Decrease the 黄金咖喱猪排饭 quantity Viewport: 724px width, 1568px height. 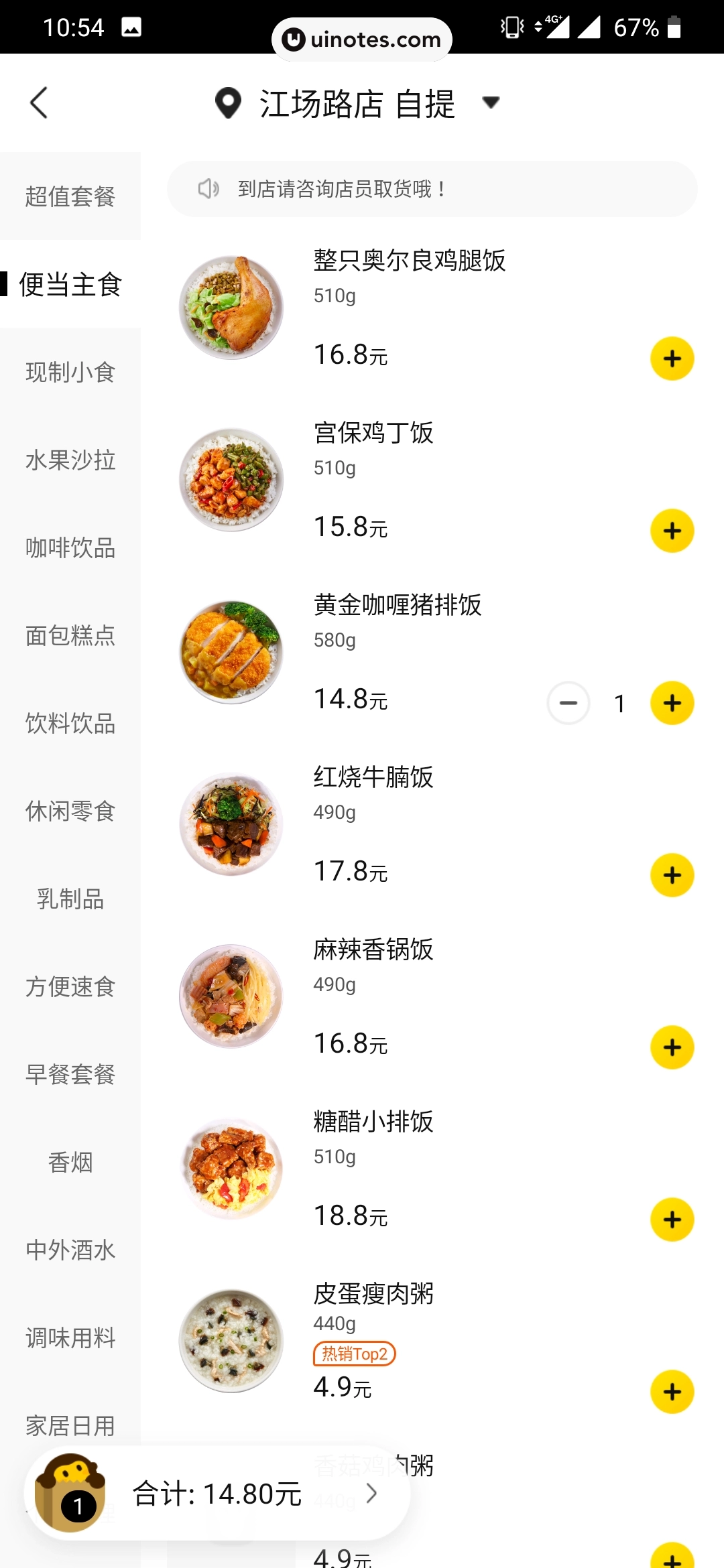point(568,703)
